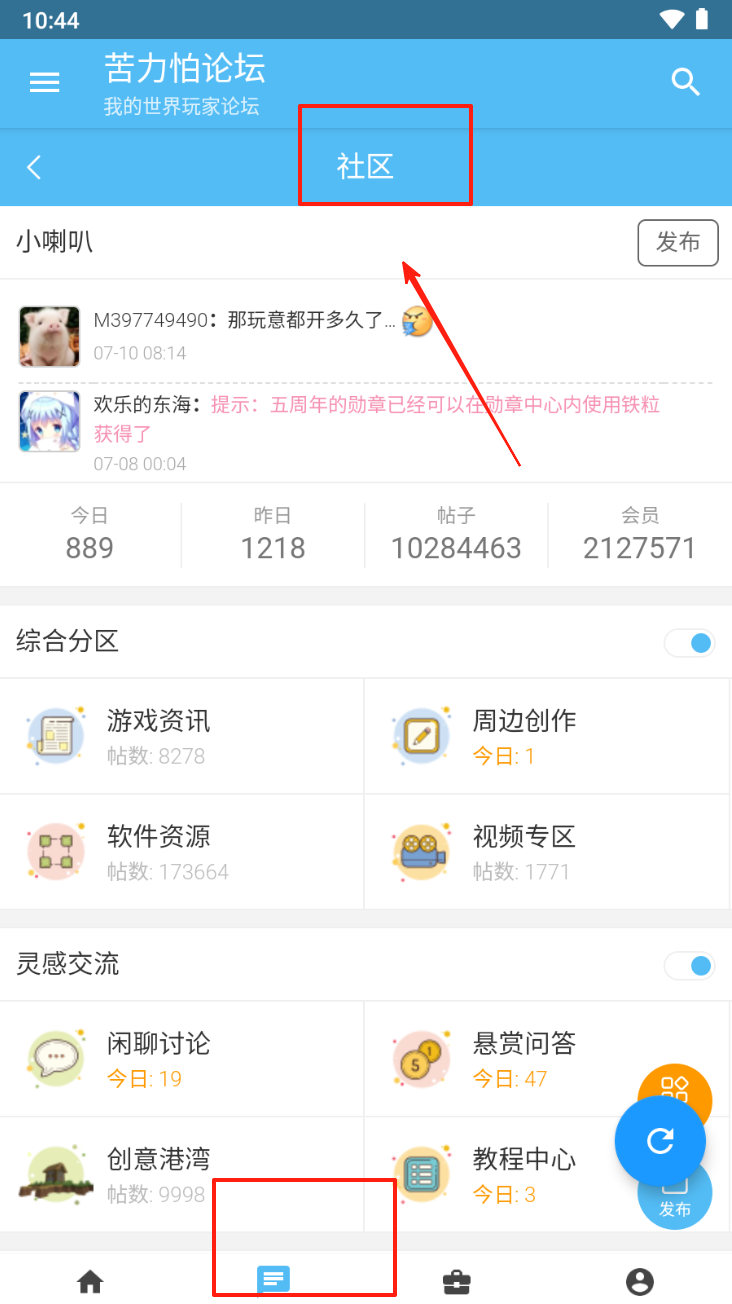Go back with the header arrow
The image size is (732, 1304).
point(34,167)
